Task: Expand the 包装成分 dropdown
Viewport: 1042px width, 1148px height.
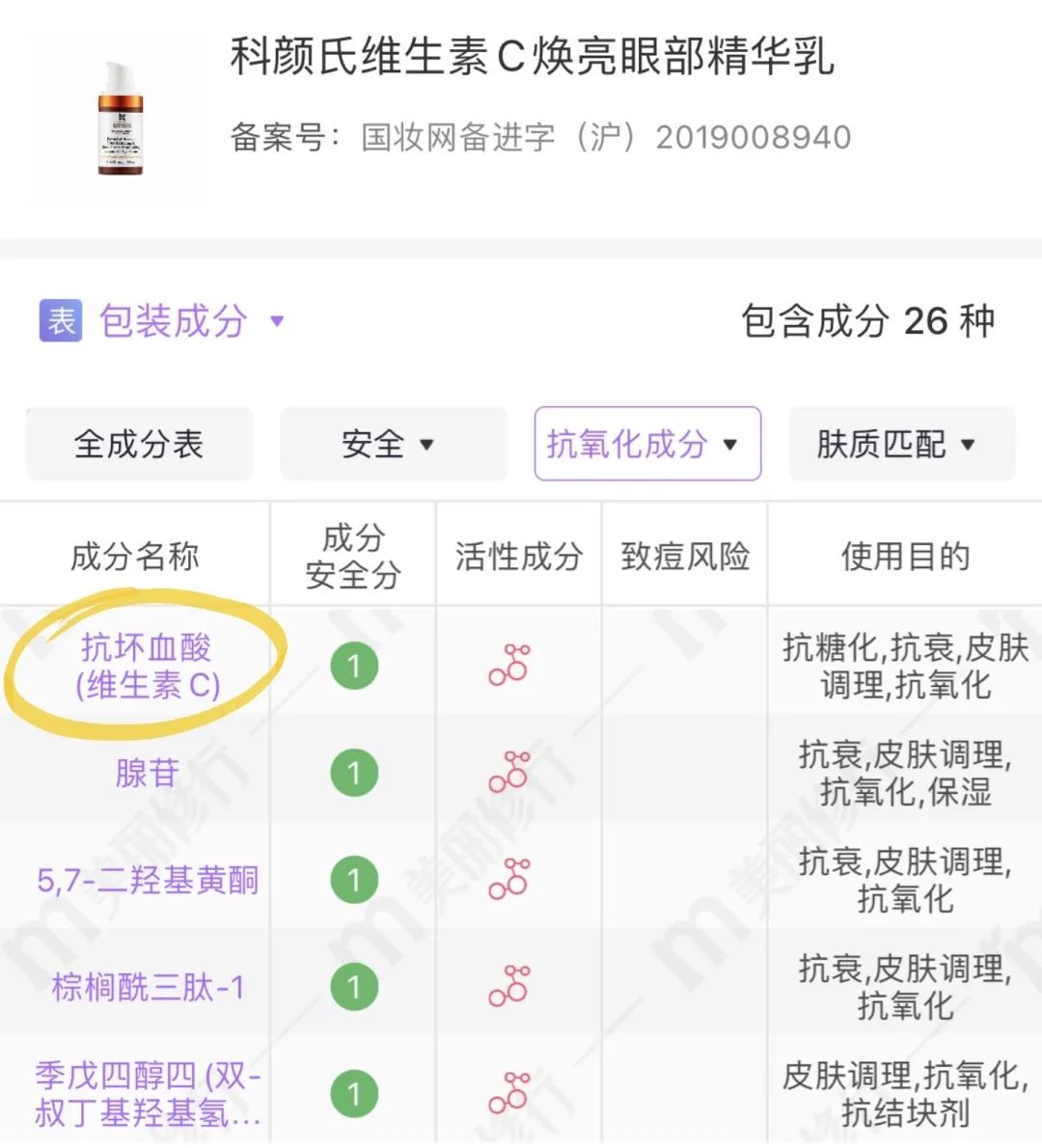Action: (x=174, y=321)
